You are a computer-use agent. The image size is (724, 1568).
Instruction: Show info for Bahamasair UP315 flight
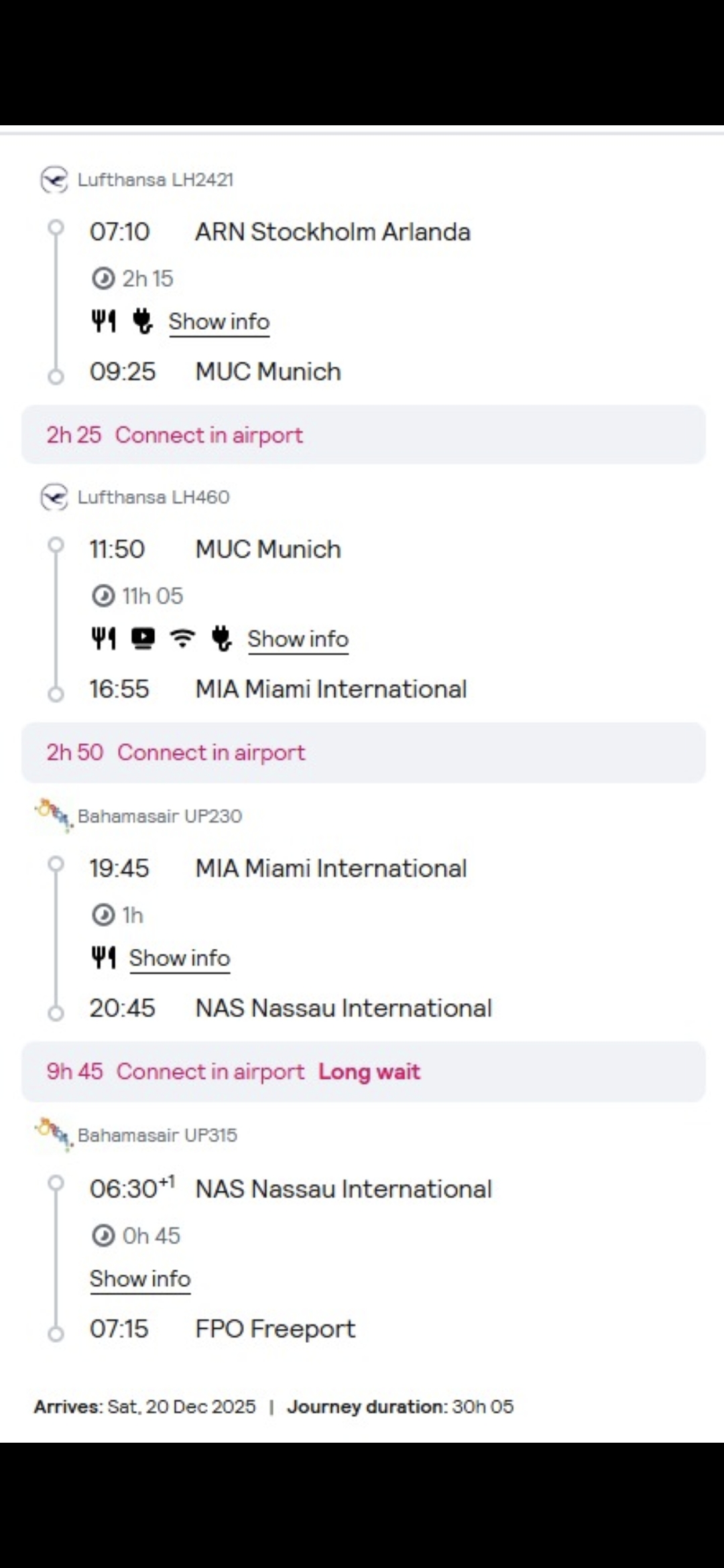[140, 1279]
